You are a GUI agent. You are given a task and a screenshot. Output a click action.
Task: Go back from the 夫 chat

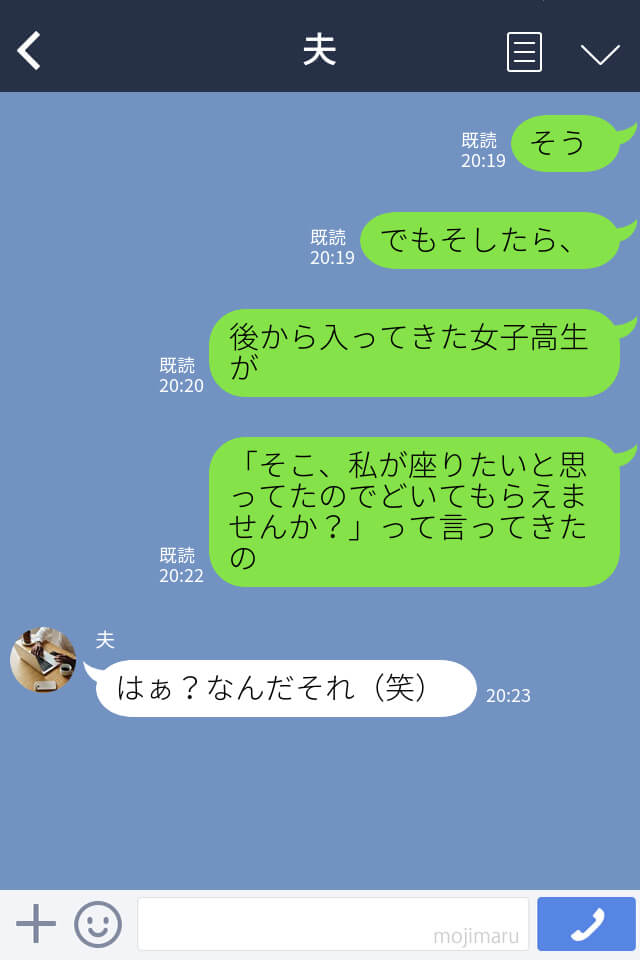30,50
